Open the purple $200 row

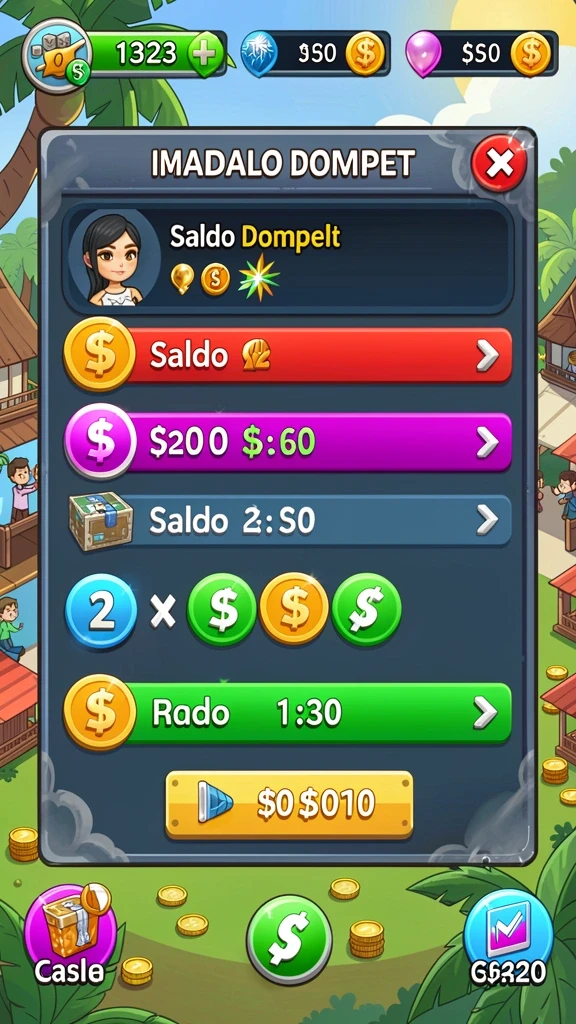click(288, 441)
